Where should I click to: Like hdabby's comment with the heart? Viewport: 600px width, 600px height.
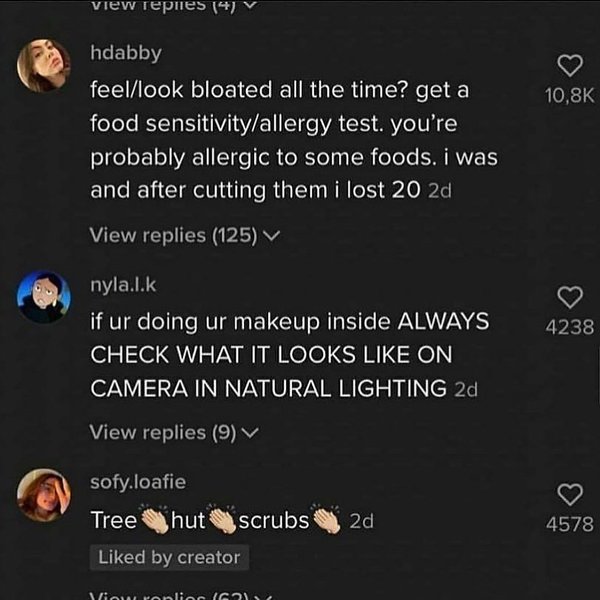click(x=569, y=65)
